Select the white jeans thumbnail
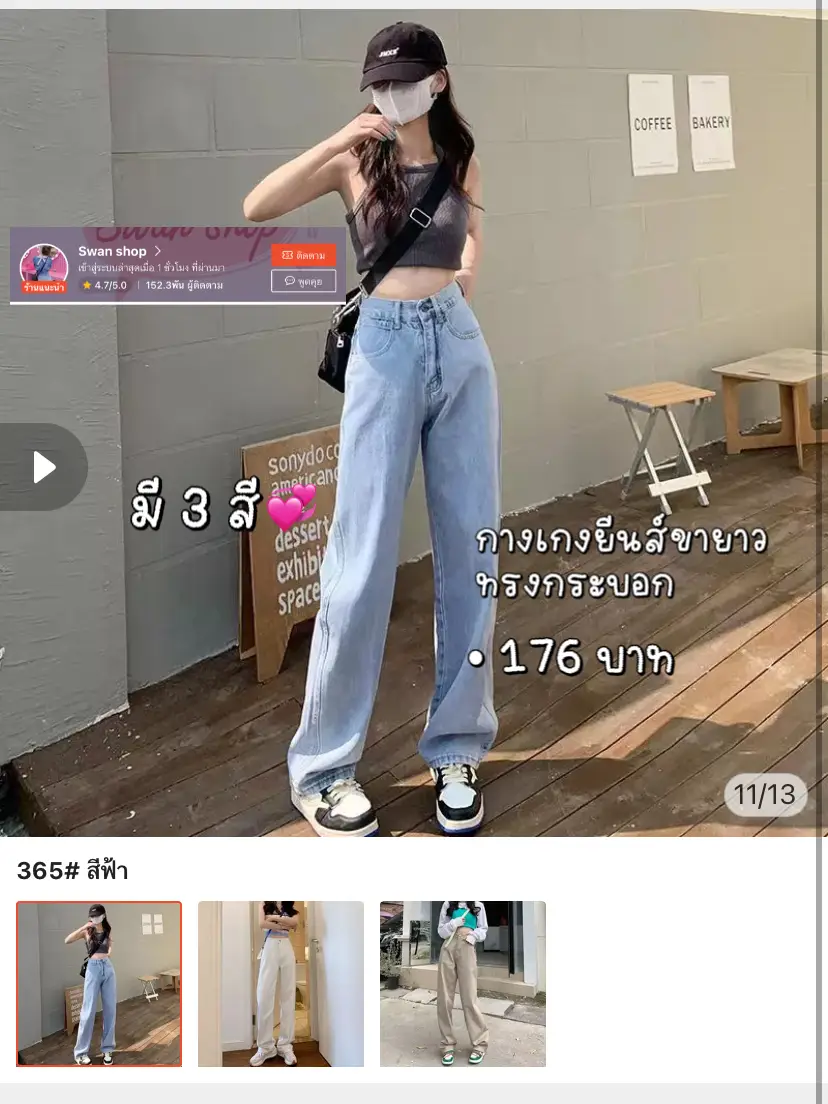The image size is (828, 1104). tap(281, 983)
